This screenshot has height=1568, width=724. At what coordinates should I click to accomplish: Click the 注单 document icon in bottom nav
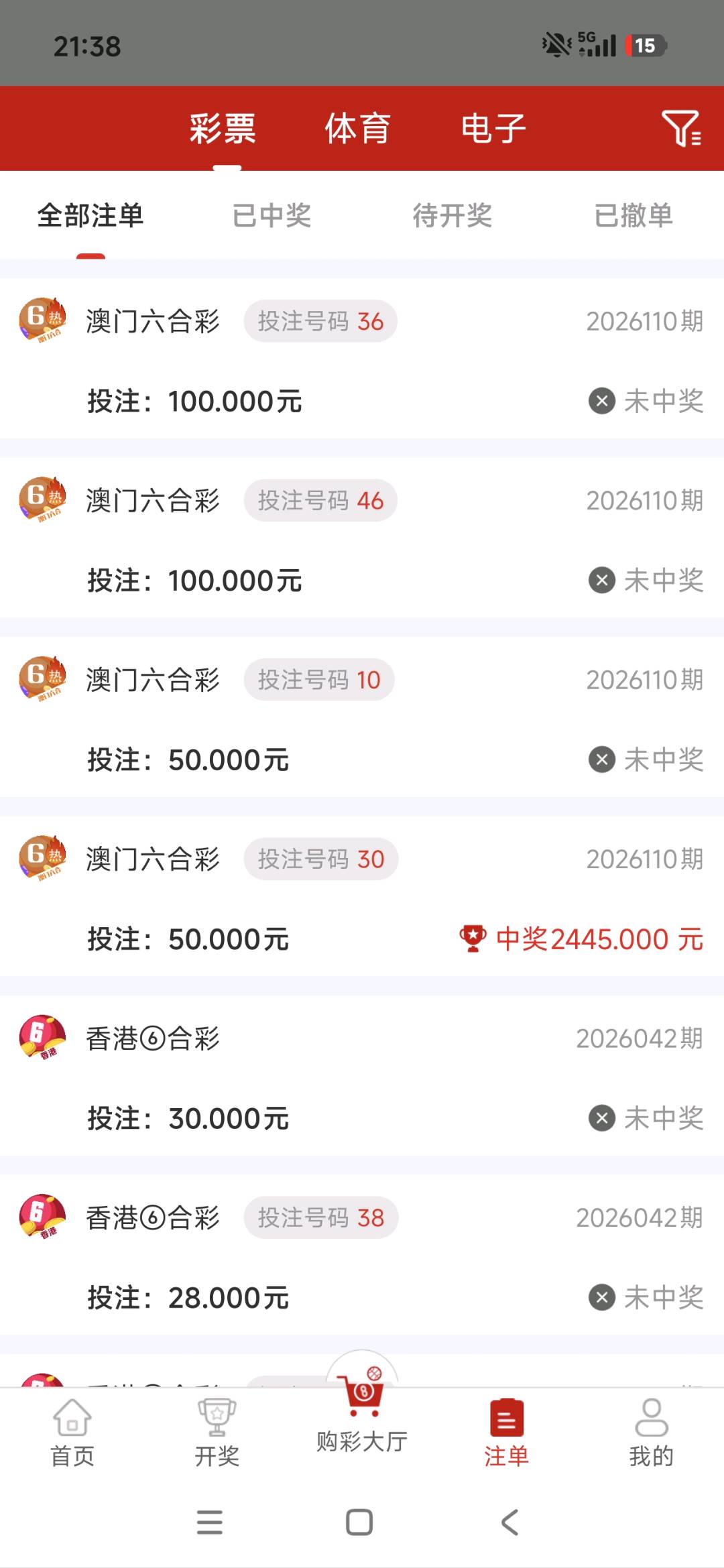click(x=506, y=1419)
